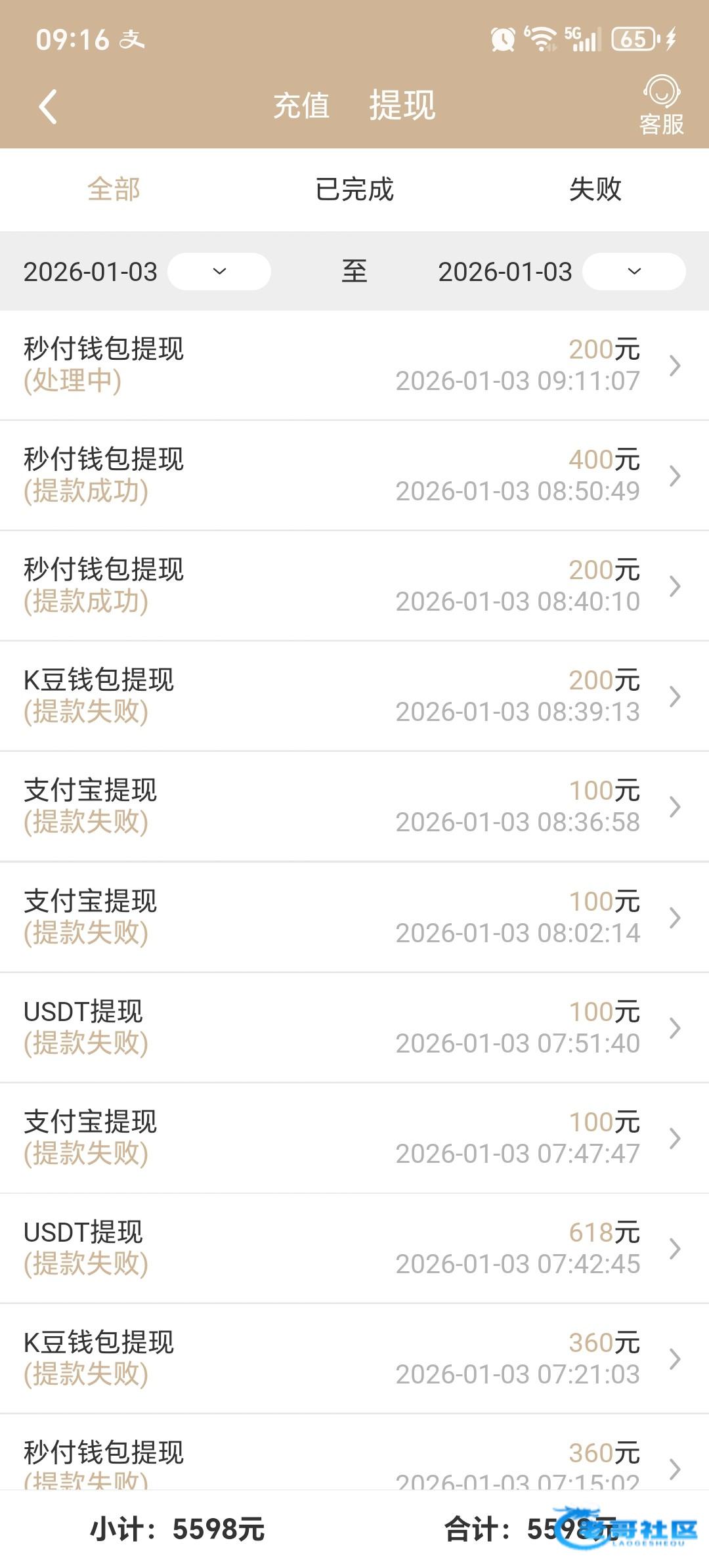Open the 200元 秒付钱包提现 at 09:11:07
Screen dimensions: 709x1568
coord(354,365)
